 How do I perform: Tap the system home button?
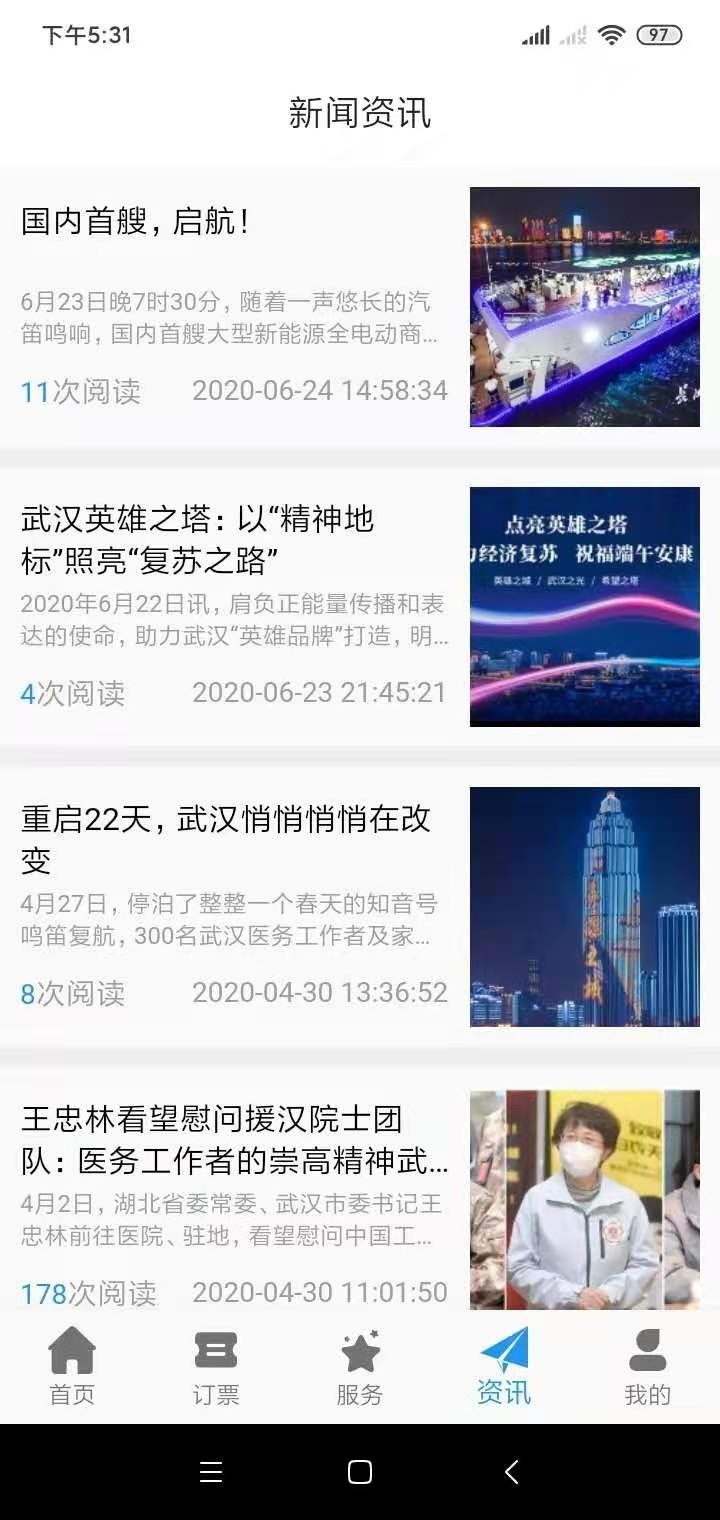[360, 1471]
